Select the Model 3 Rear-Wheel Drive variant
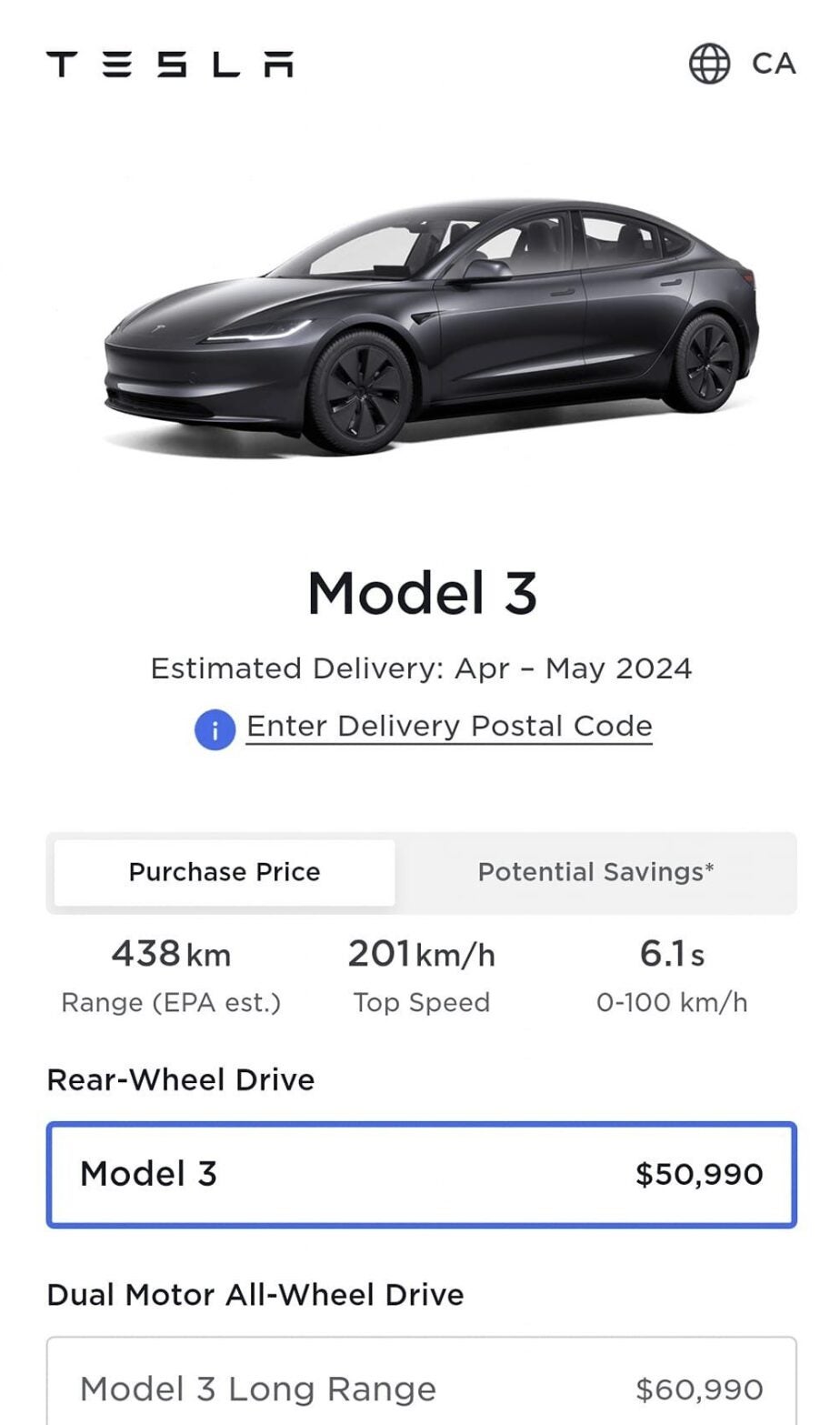Image resolution: width=840 pixels, height=1425 pixels. [x=420, y=1174]
